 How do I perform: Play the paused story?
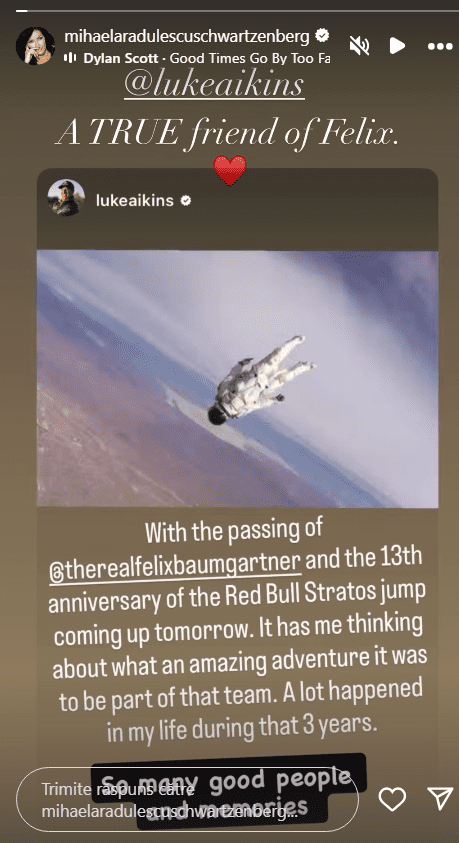[x=397, y=46]
